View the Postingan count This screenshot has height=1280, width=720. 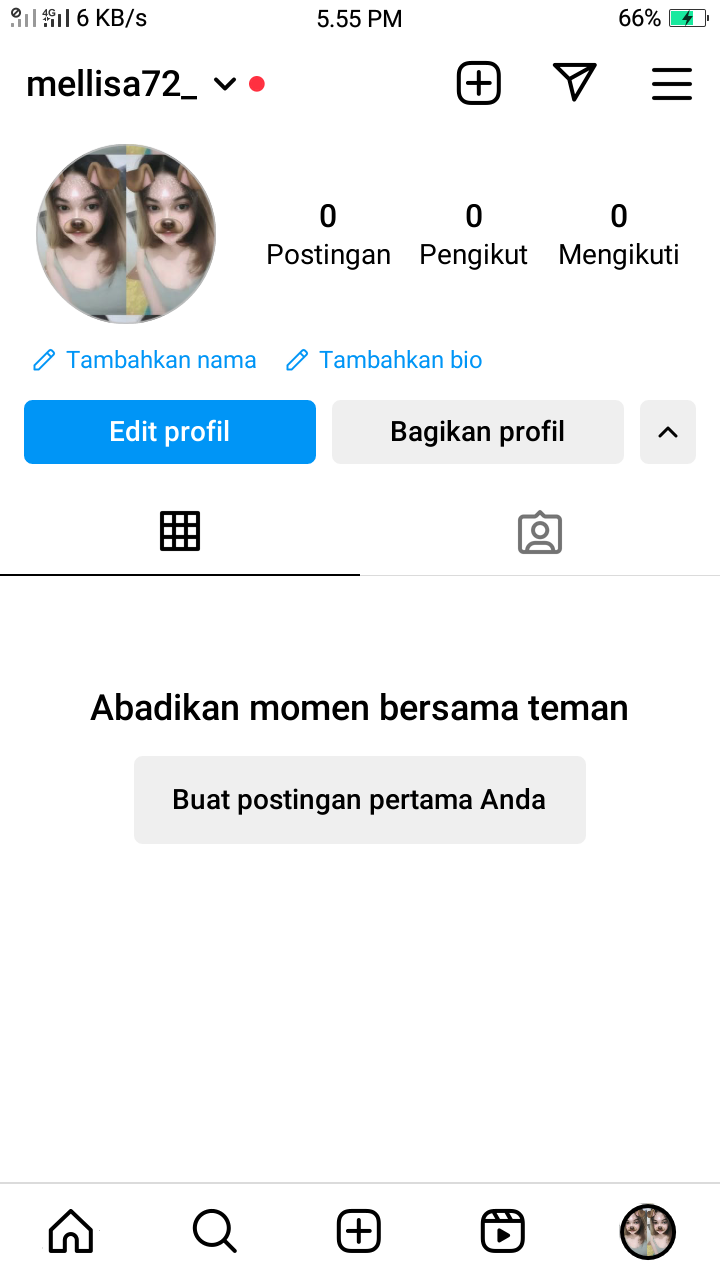[x=328, y=234]
